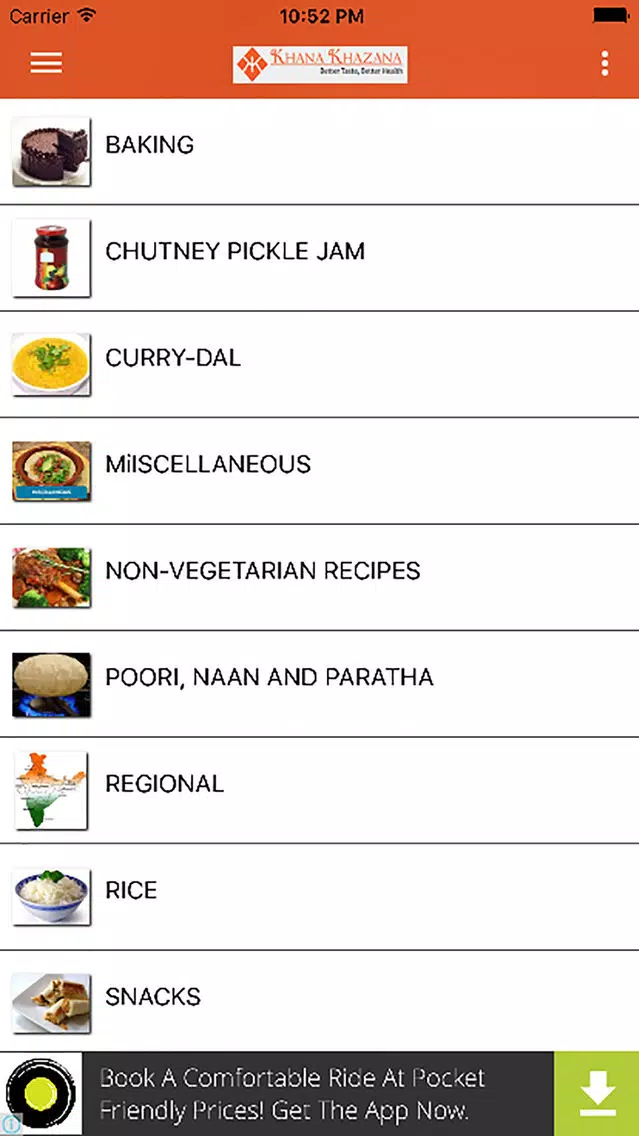Open the ad info icon
This screenshot has width=639, height=1136.
click(x=11, y=1125)
